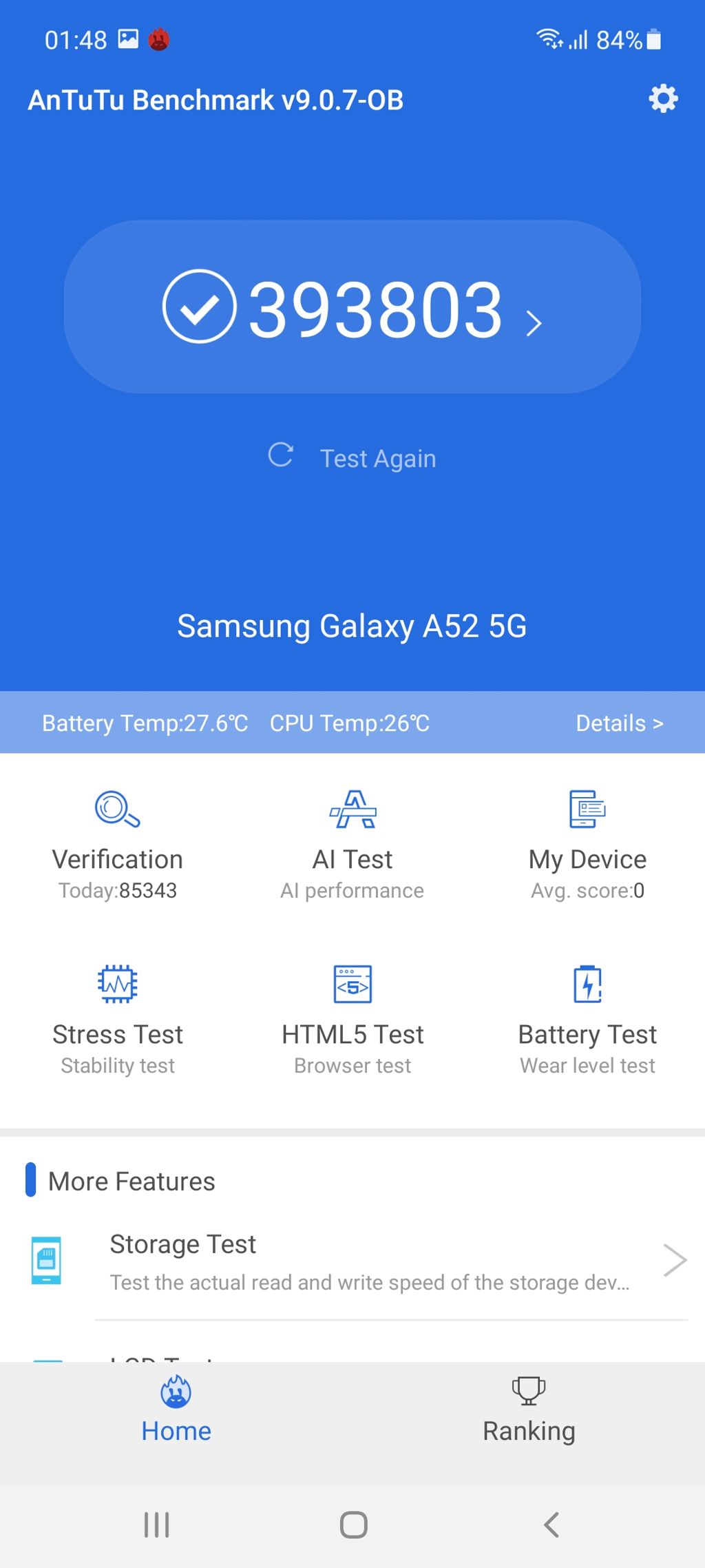Open the Battery Test
Image resolution: width=705 pixels, height=1568 pixels.
point(587,1020)
